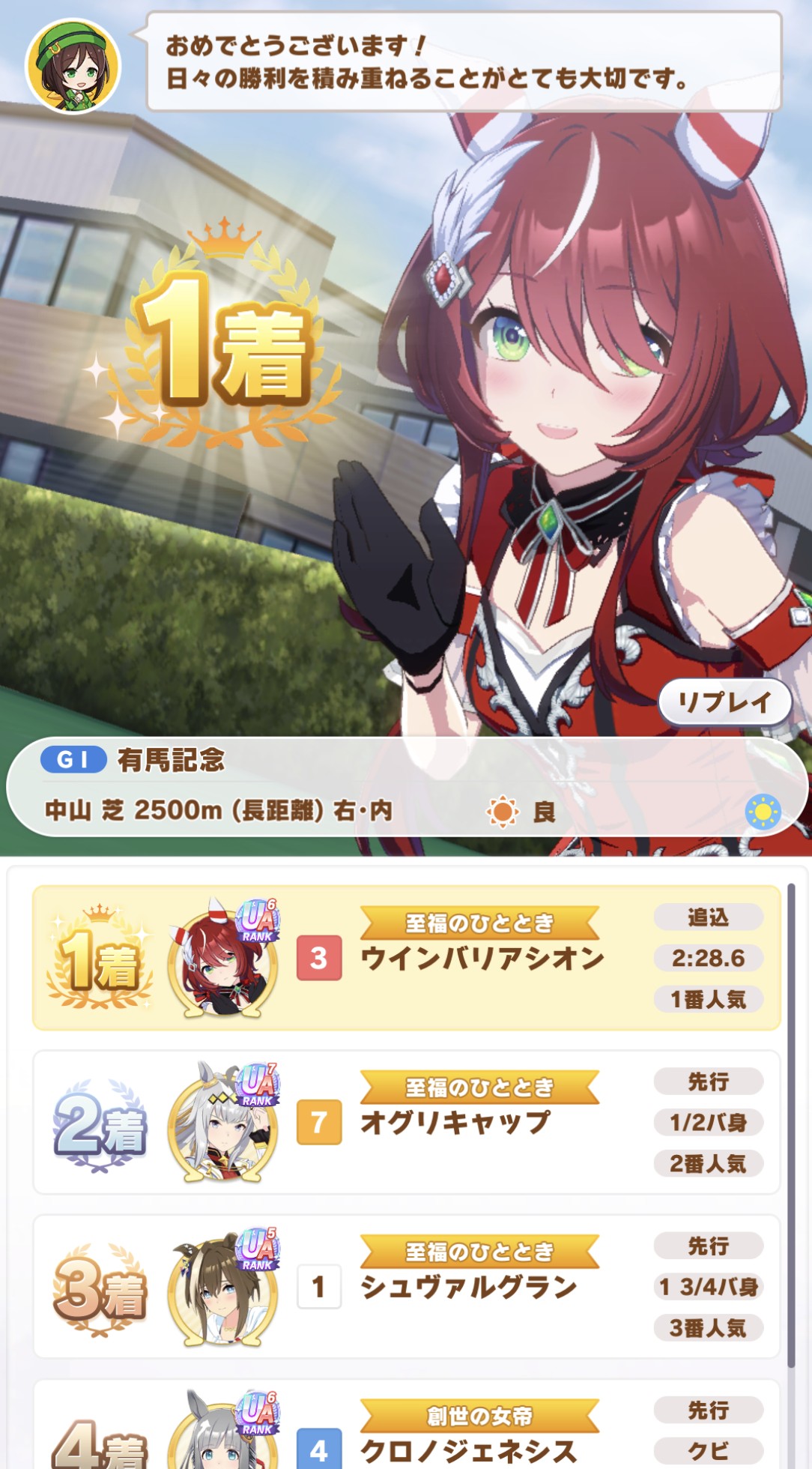The image size is (812, 1469).
Task: Open the 1着 ウインバリアシオン result row
Action: pyautogui.click(x=406, y=958)
